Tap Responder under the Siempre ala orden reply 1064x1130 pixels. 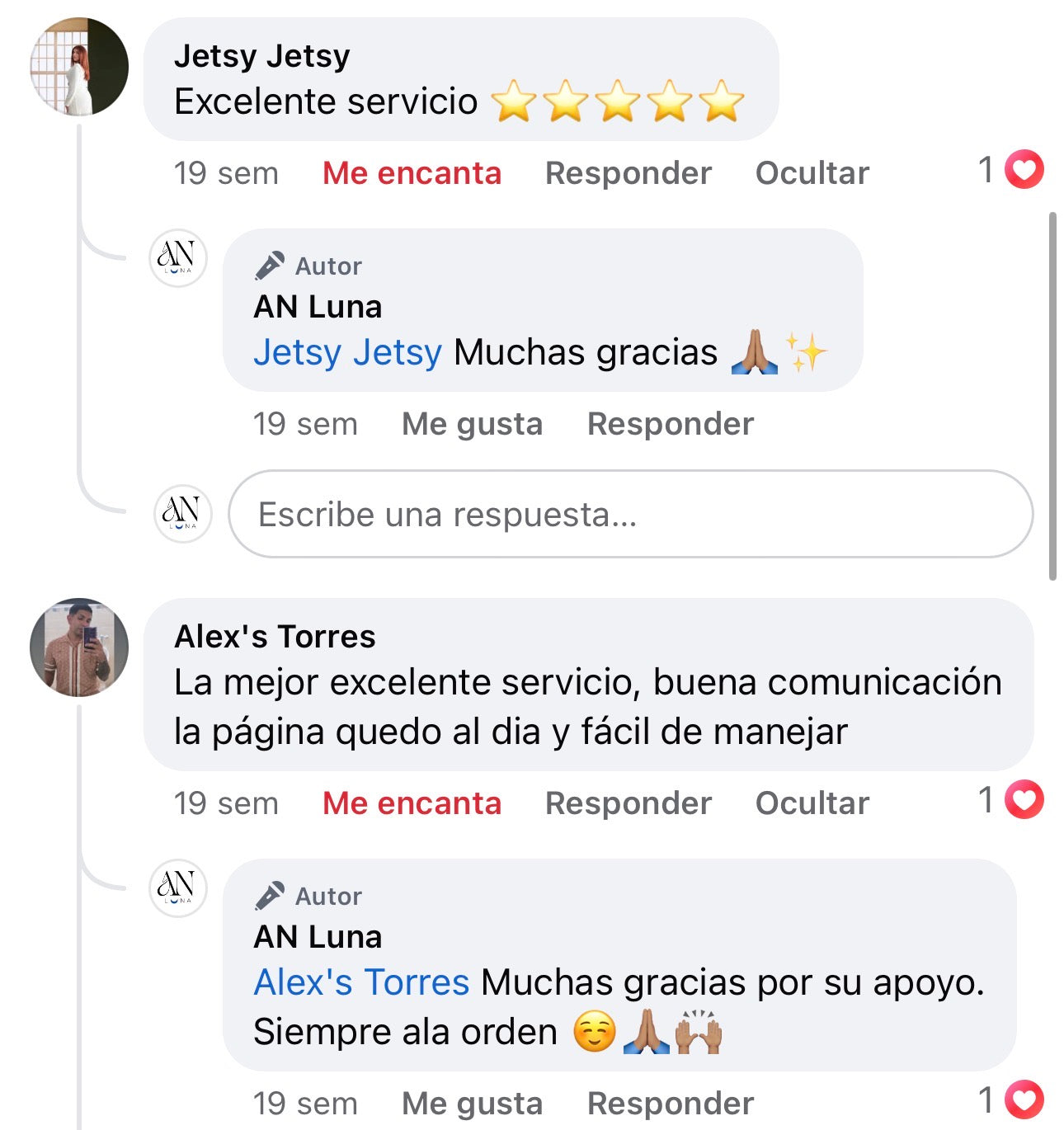(x=670, y=1104)
